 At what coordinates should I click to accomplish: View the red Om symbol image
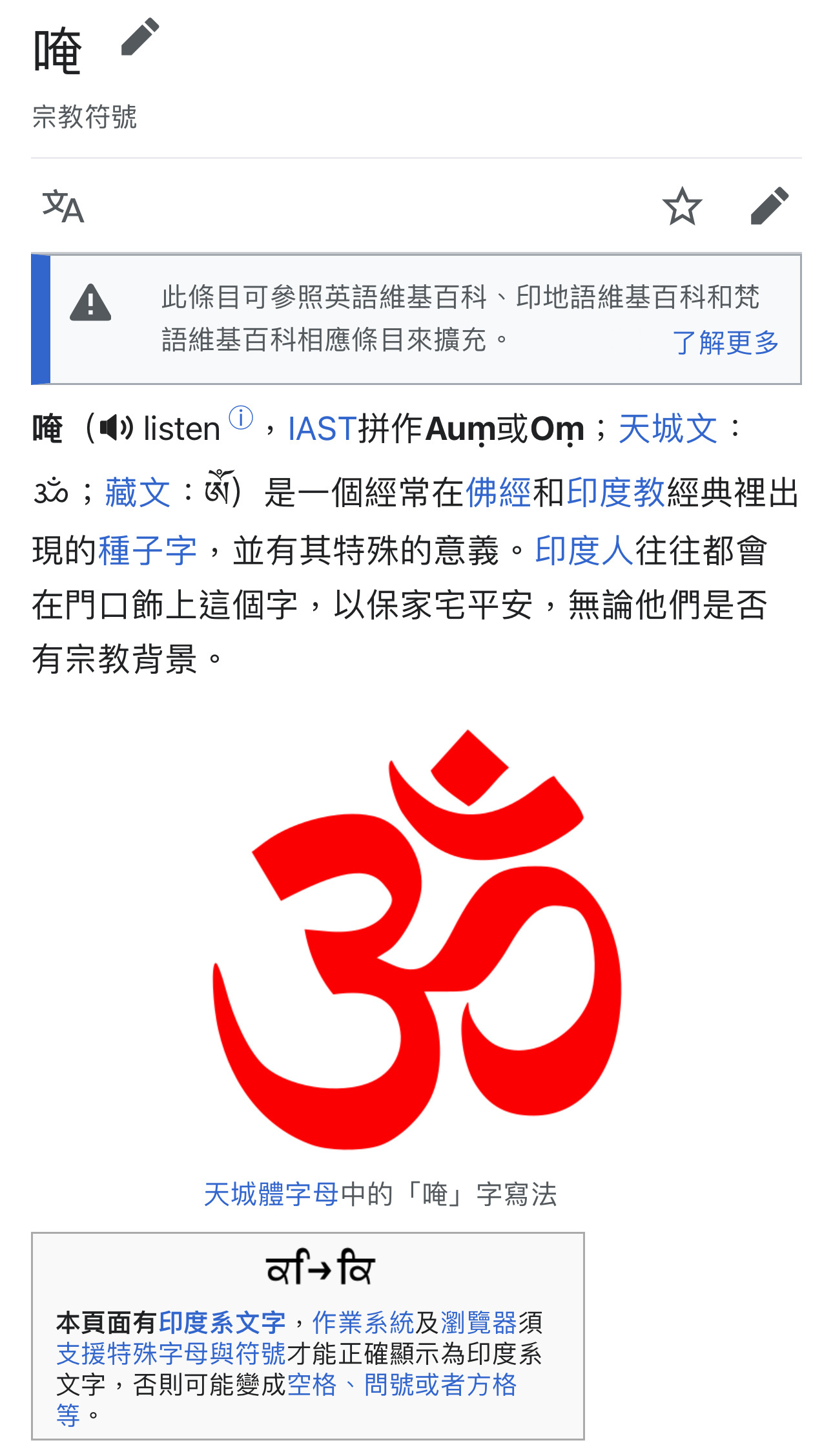point(416,939)
